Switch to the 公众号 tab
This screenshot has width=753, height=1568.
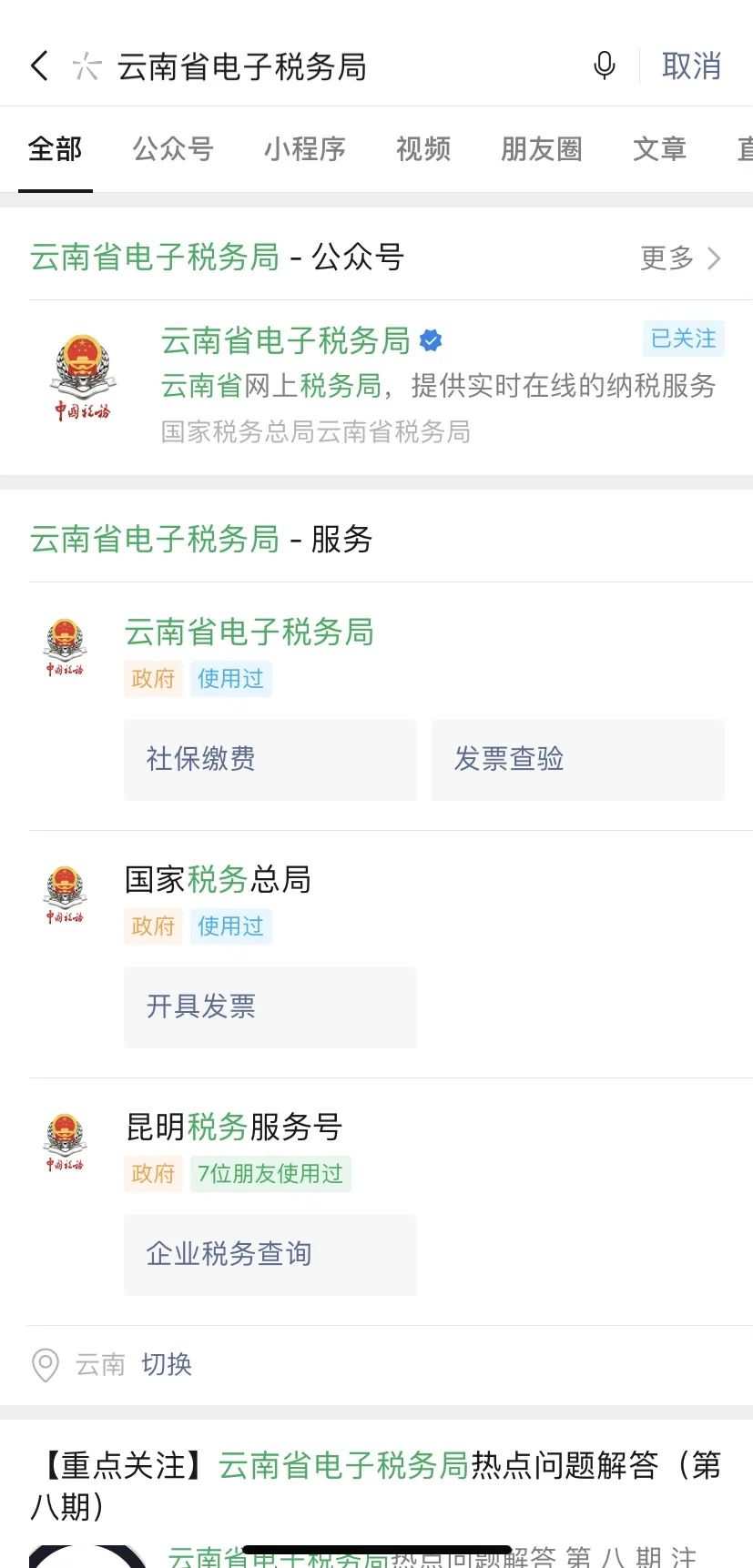tap(173, 148)
